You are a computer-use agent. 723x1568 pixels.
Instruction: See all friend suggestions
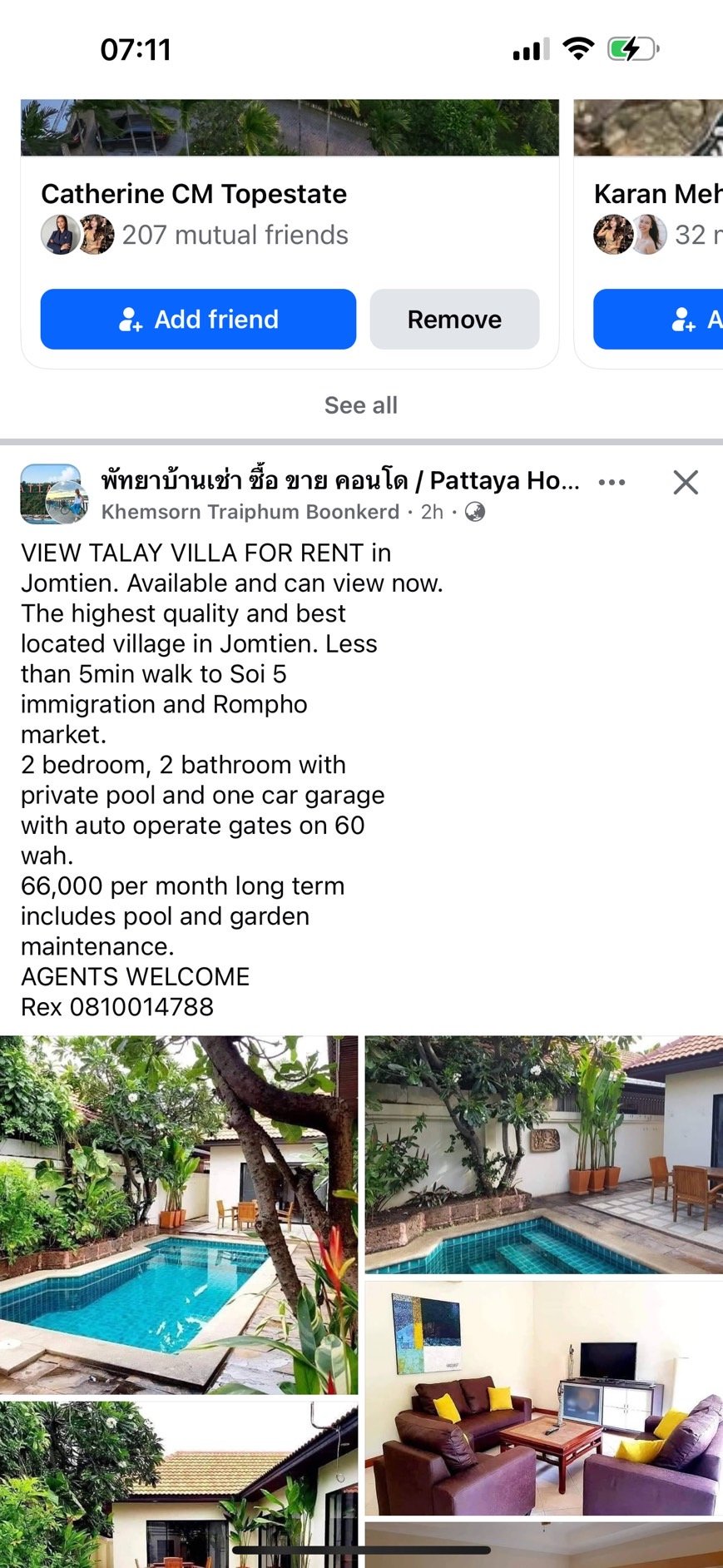pos(361,405)
